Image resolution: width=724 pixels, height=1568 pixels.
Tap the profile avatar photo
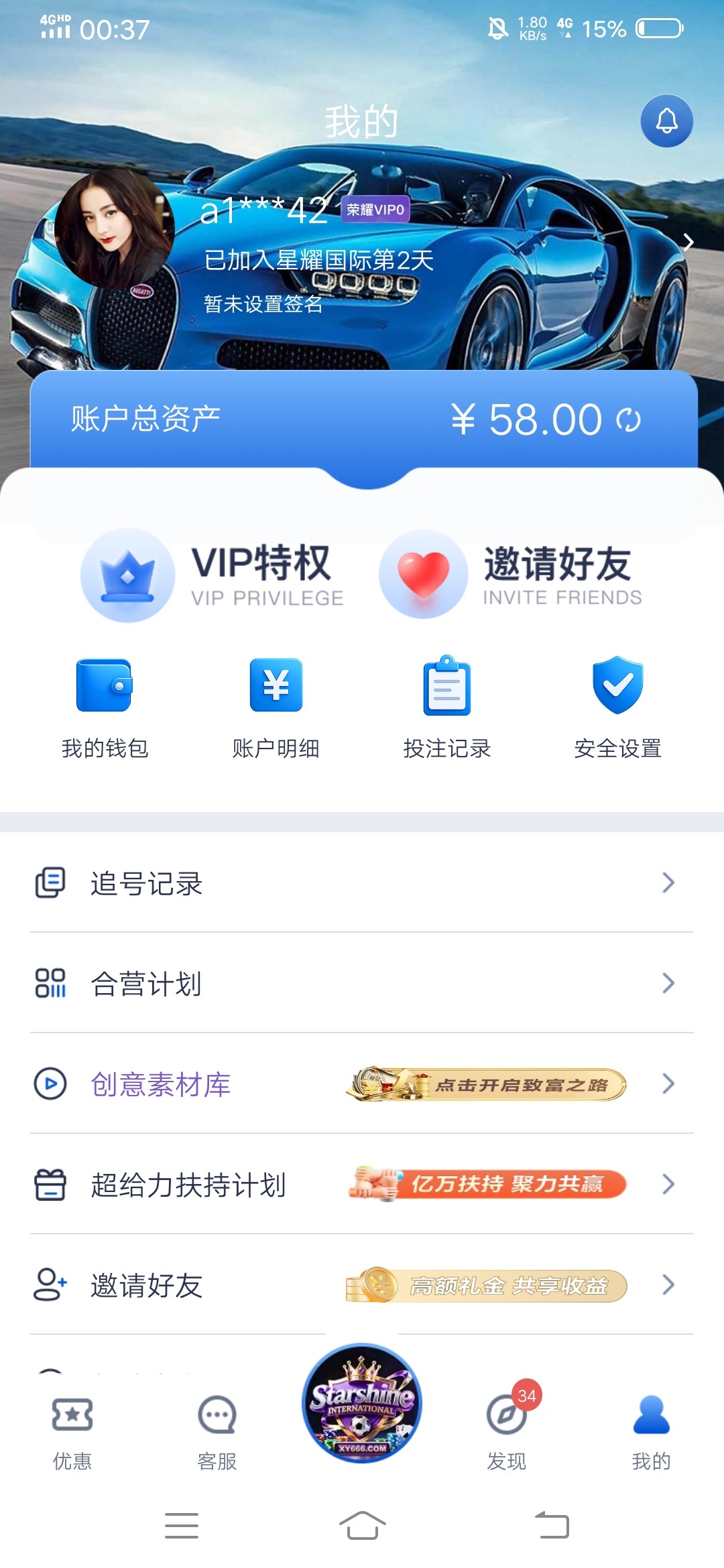click(115, 230)
